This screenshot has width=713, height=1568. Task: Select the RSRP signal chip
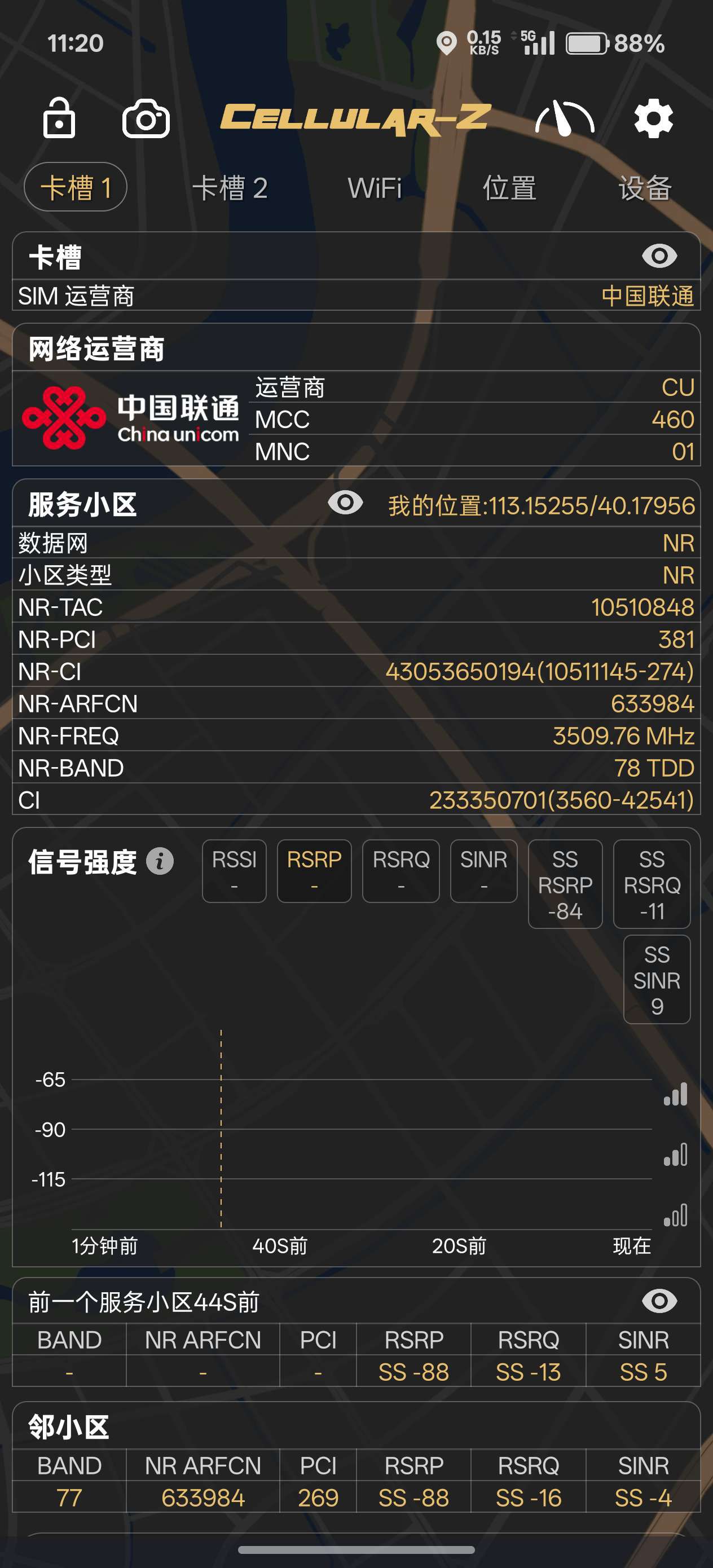314,871
